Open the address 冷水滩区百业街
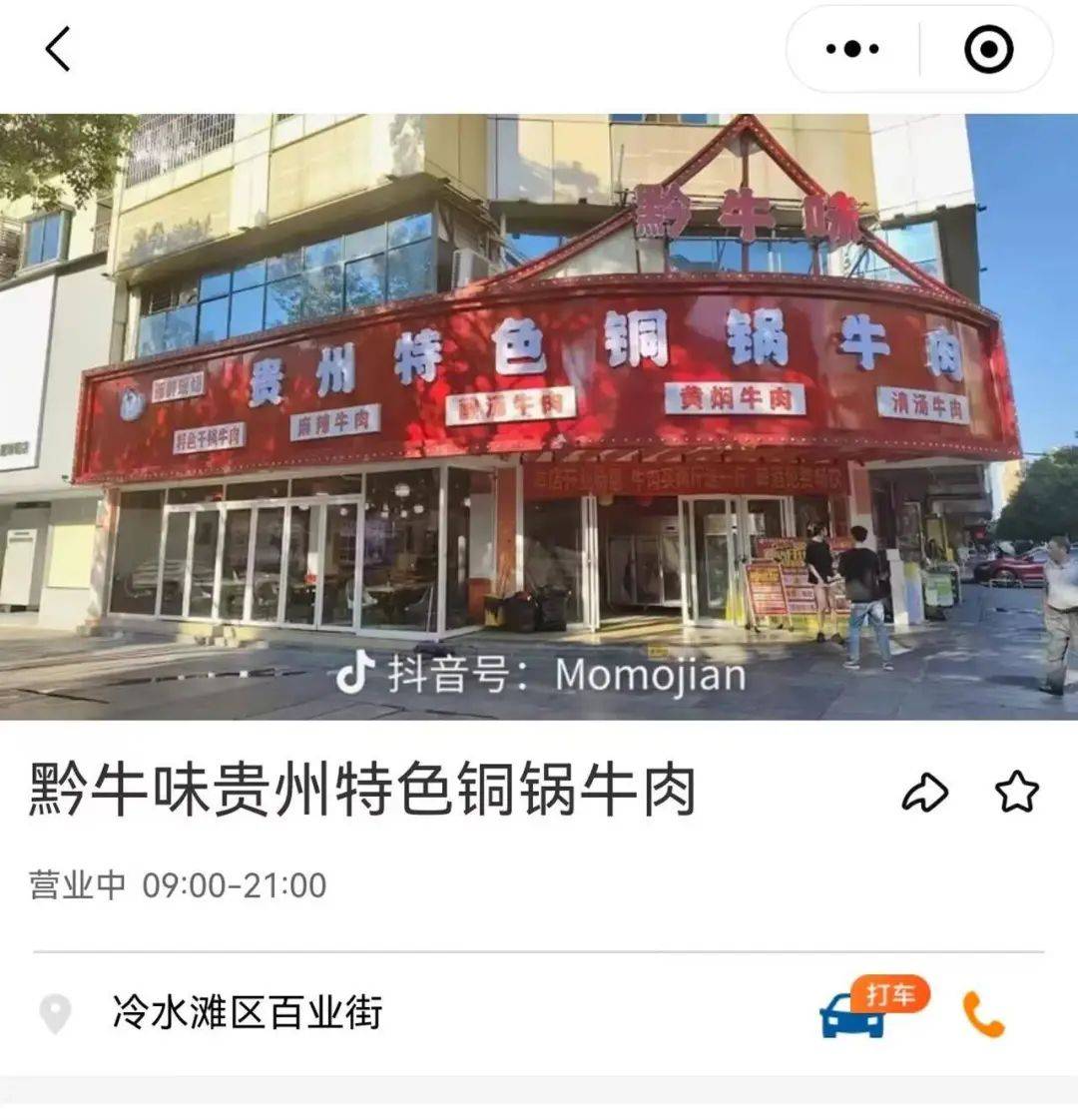 pyautogui.click(x=245, y=1011)
